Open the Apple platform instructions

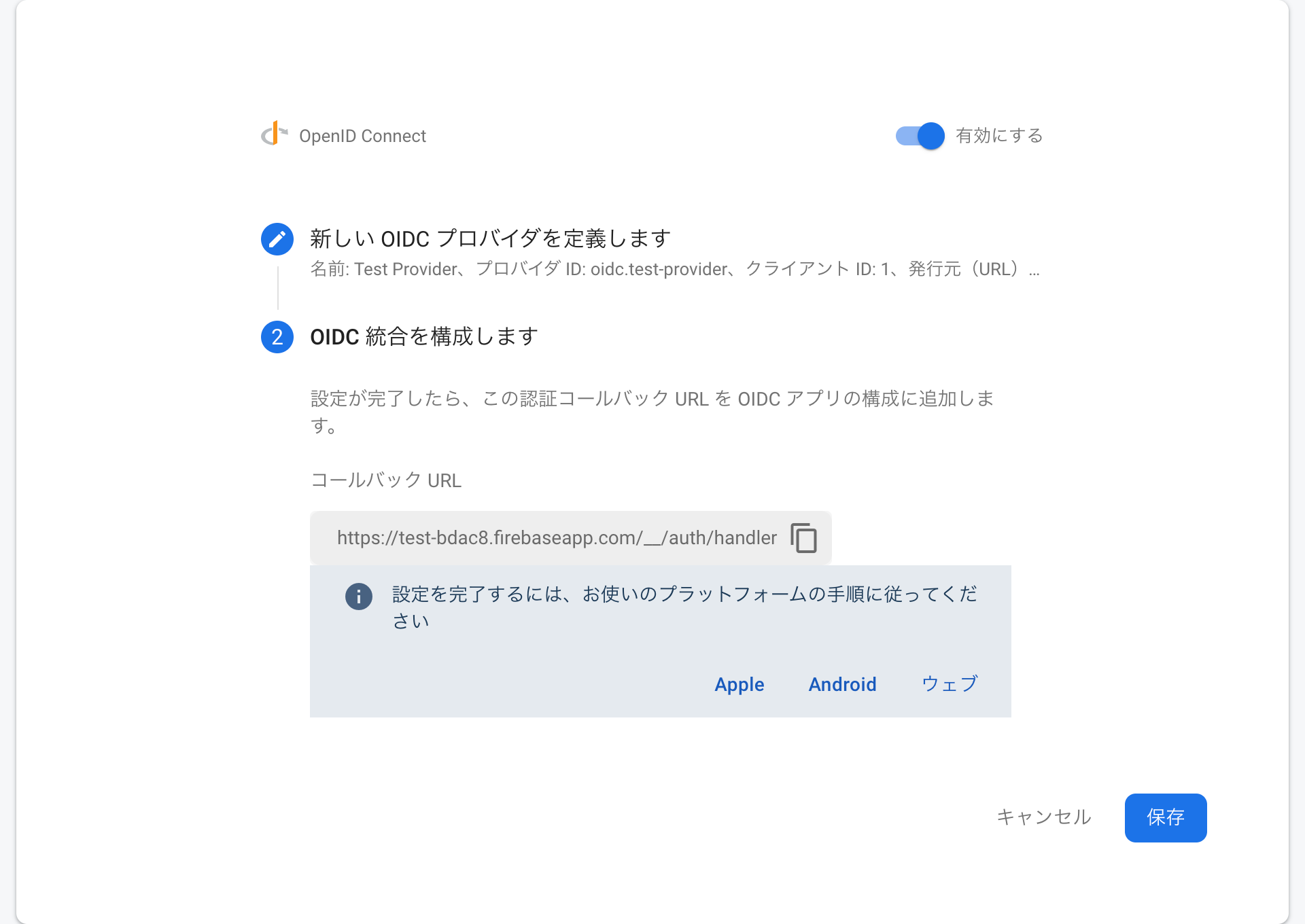(739, 684)
